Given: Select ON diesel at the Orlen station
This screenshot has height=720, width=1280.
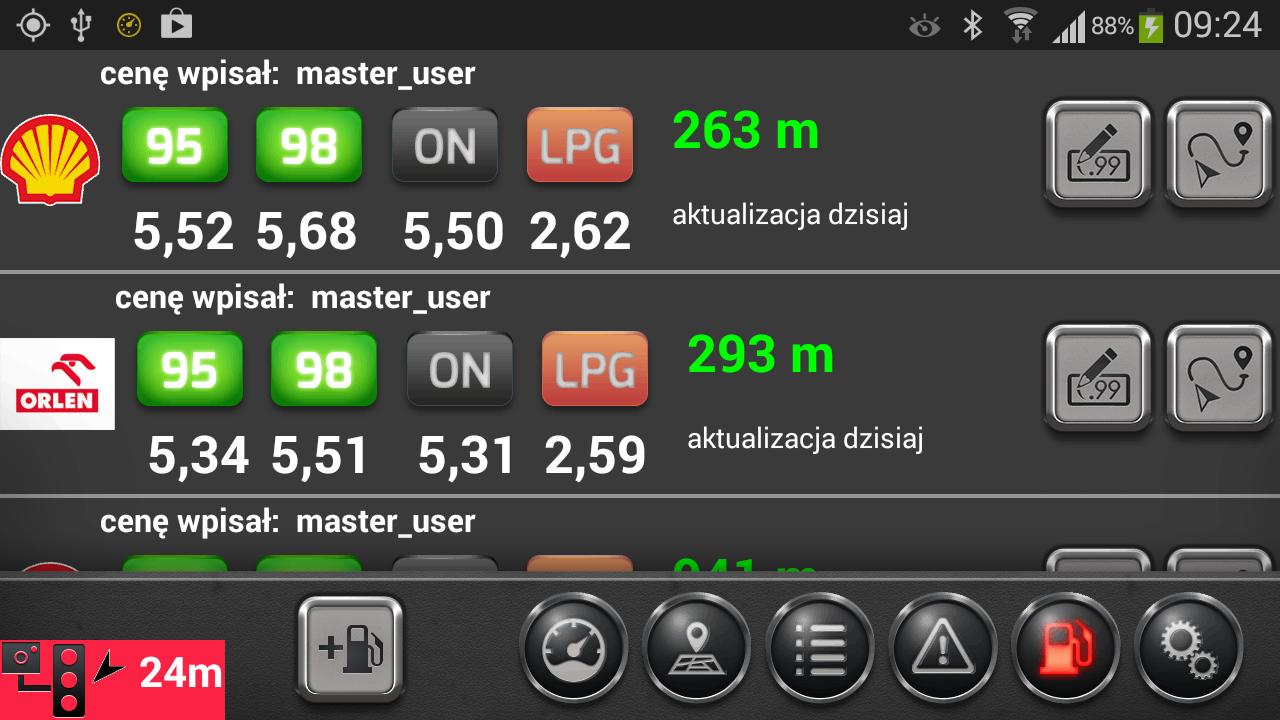Looking at the screenshot, I should [459, 370].
